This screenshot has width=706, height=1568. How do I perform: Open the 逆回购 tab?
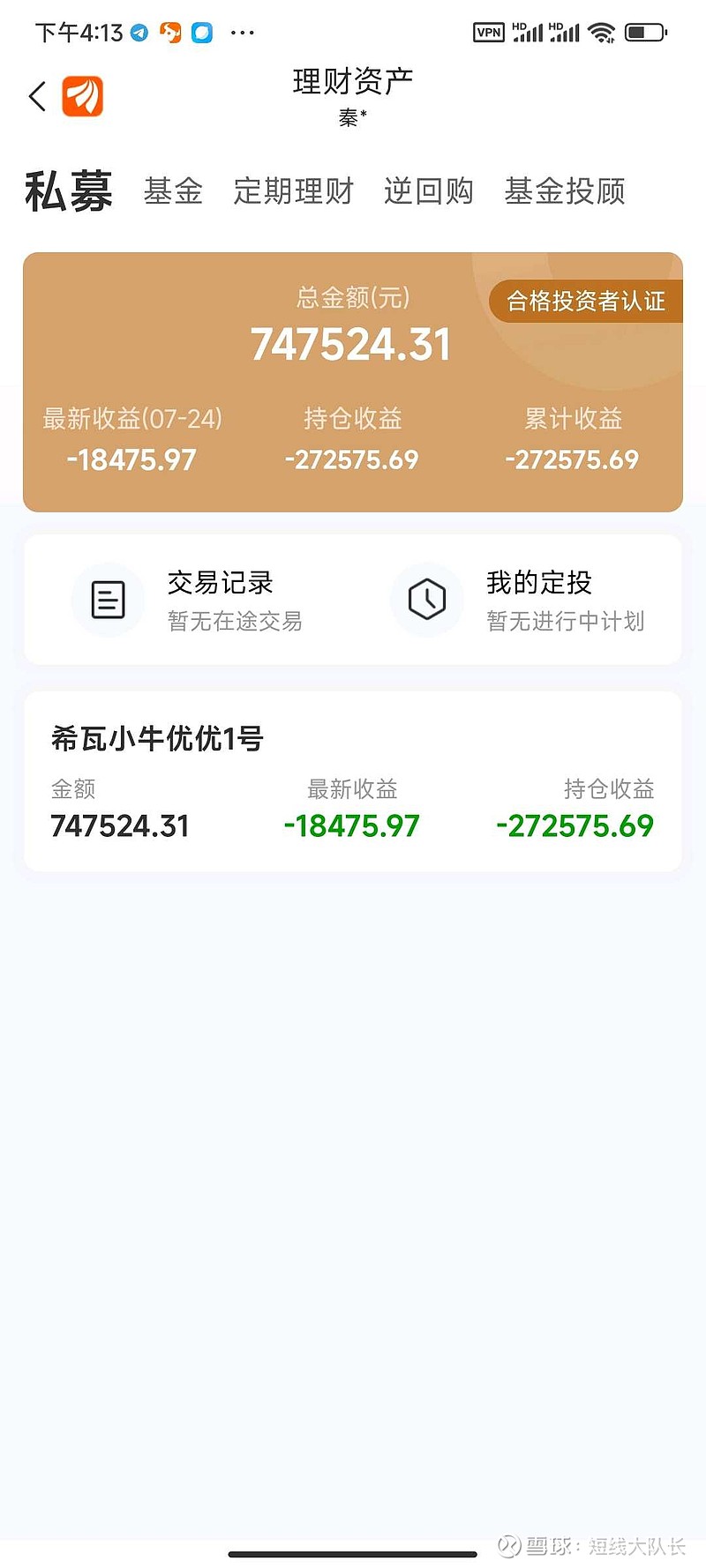click(x=429, y=190)
